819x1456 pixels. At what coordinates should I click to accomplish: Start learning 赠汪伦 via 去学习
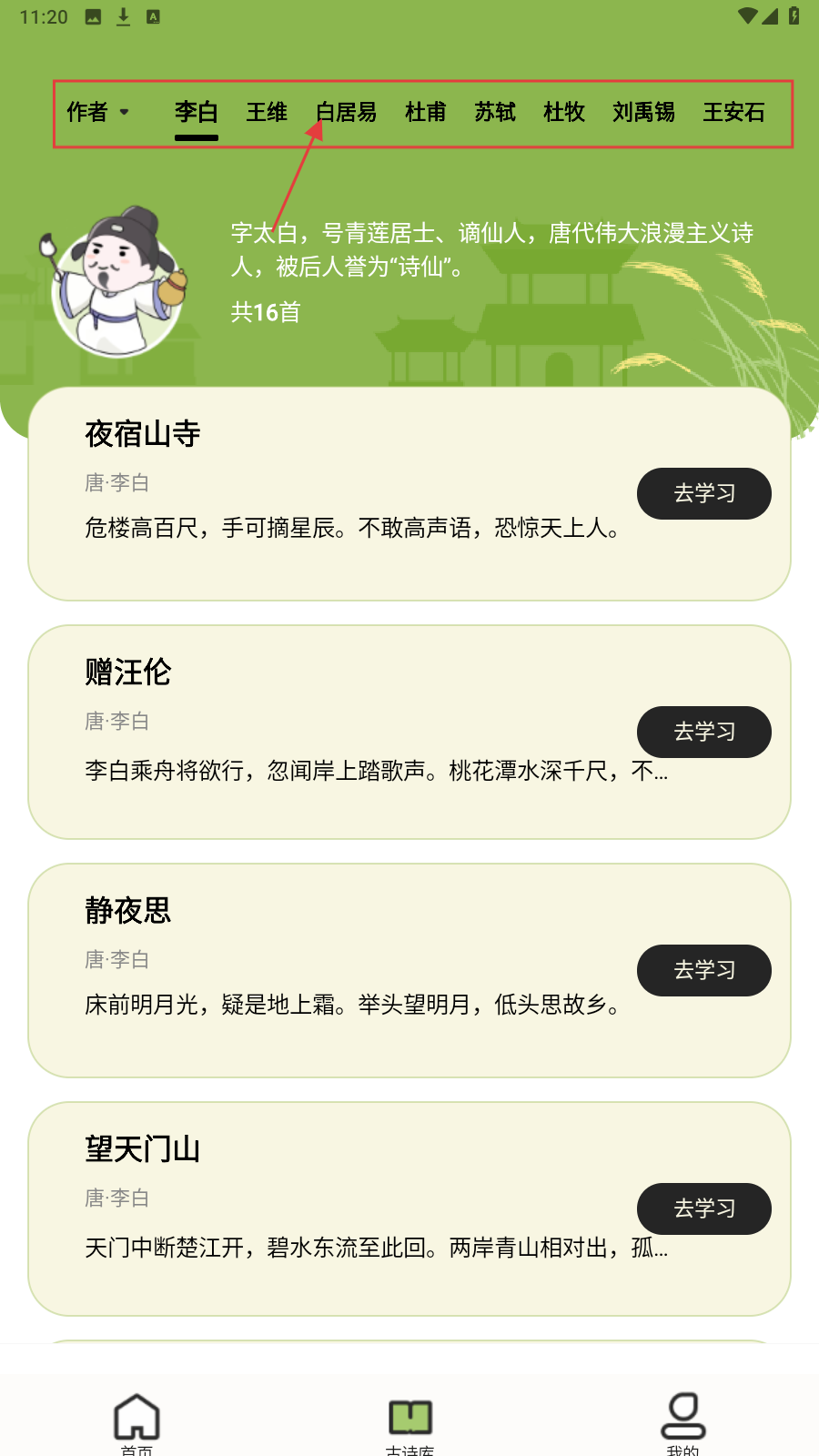click(703, 732)
